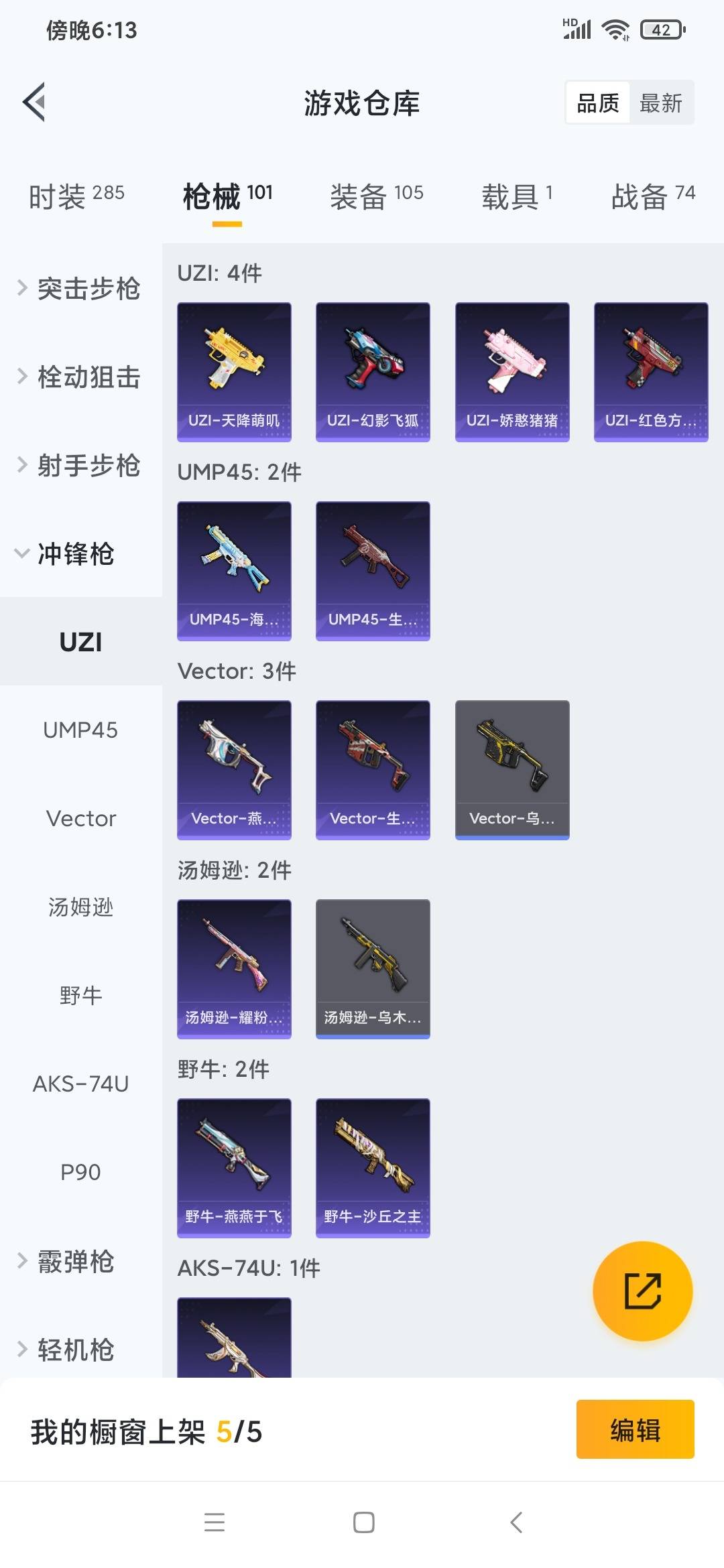This screenshot has width=724, height=1568.
Task: Open the 战备 tab
Action: pyautogui.click(x=652, y=196)
